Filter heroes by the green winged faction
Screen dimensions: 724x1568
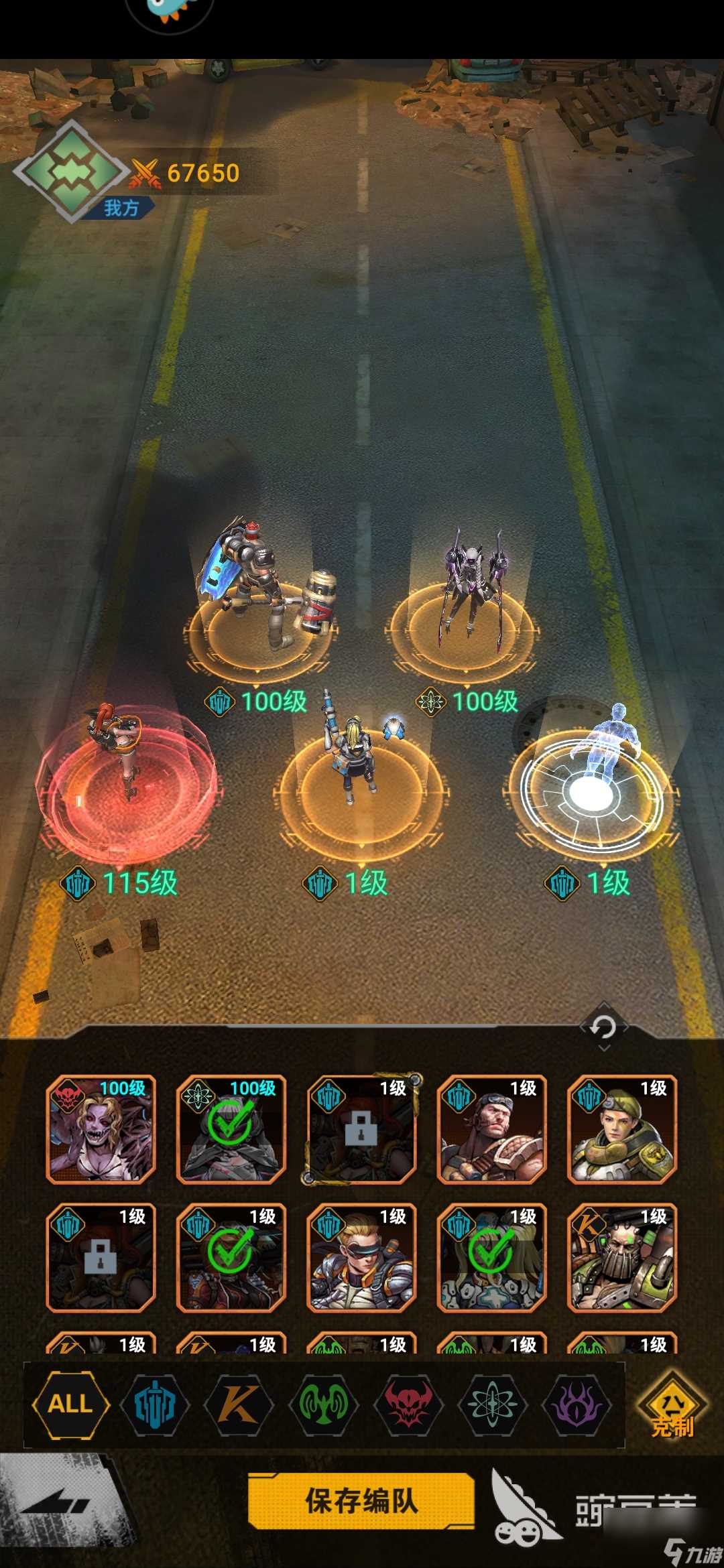tap(324, 1404)
